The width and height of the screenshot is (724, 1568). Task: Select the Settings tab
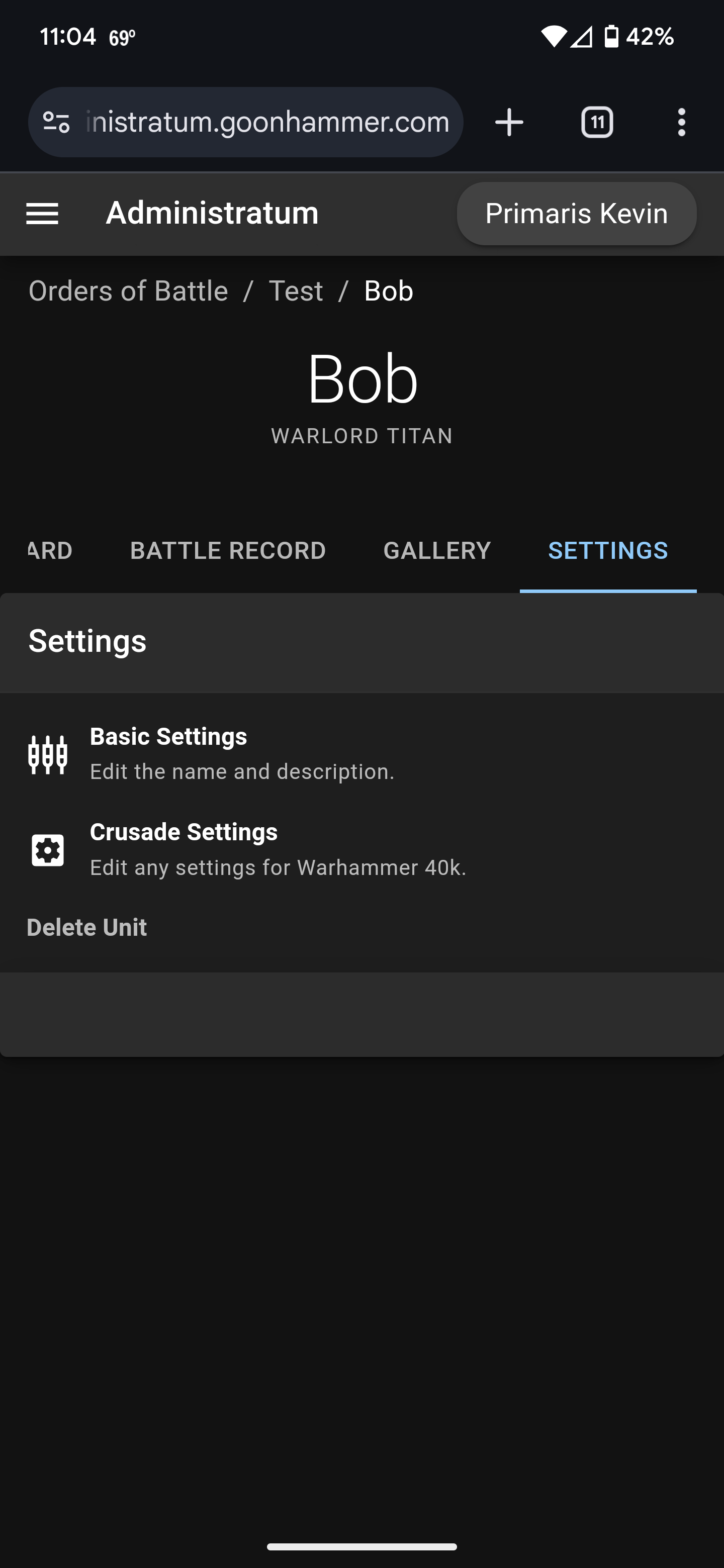[x=608, y=550]
